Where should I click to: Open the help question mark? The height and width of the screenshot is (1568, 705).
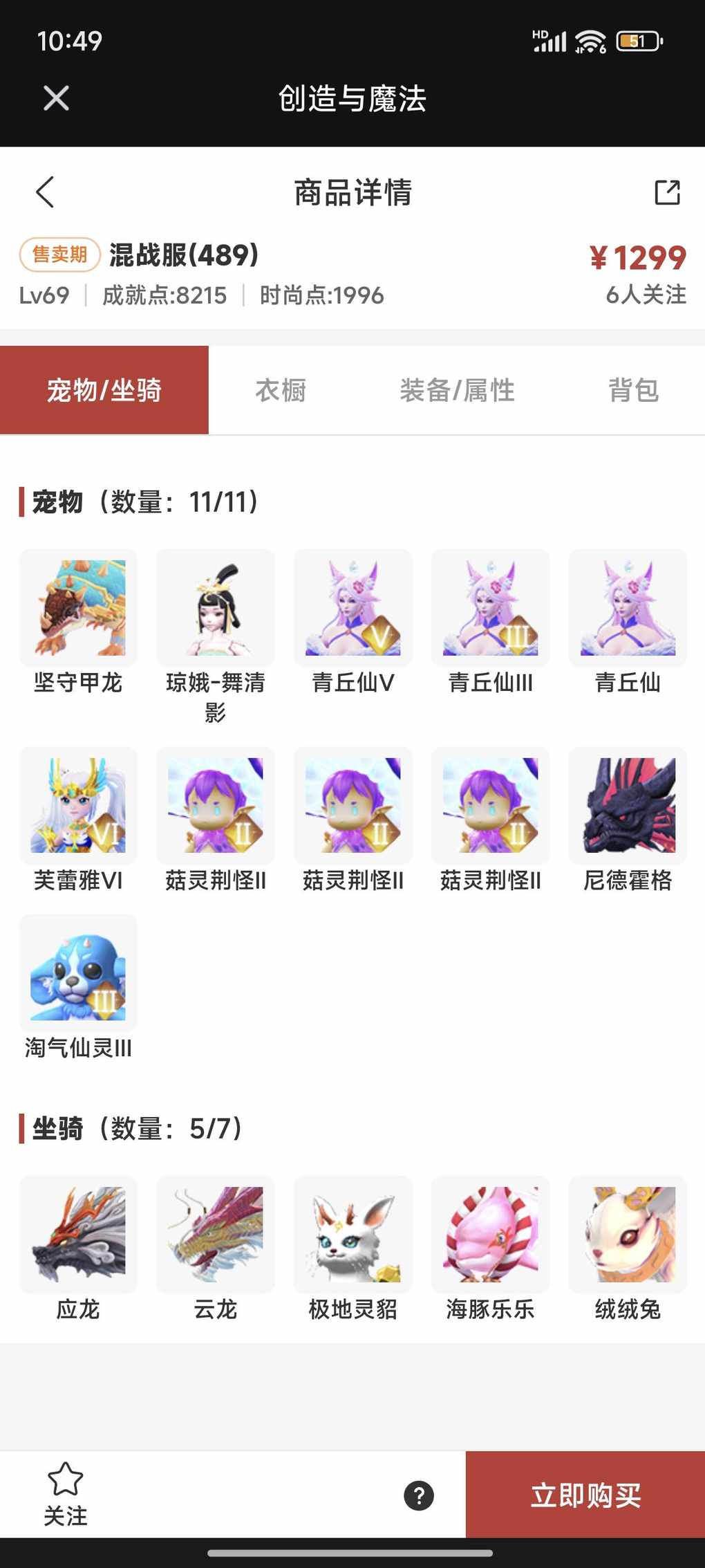419,1495
